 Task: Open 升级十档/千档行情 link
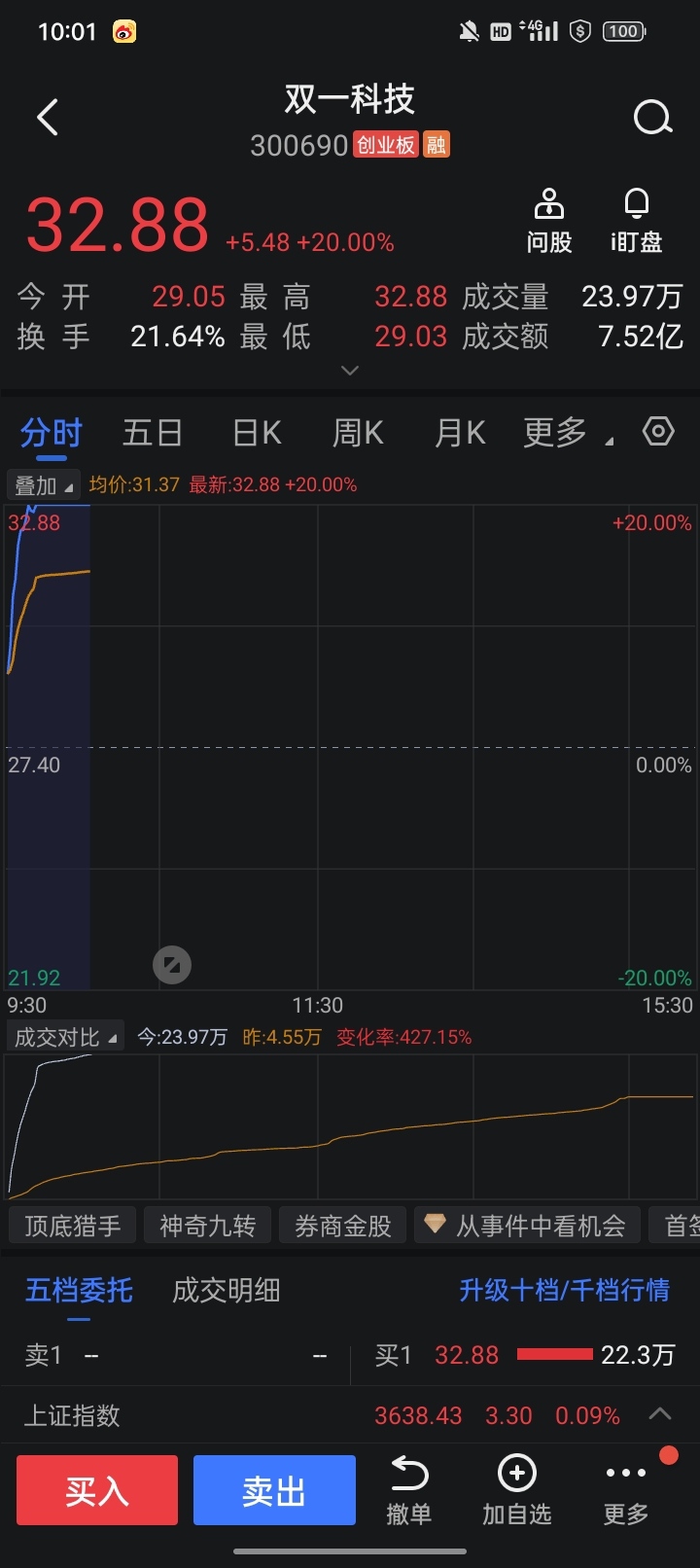coord(564,1291)
